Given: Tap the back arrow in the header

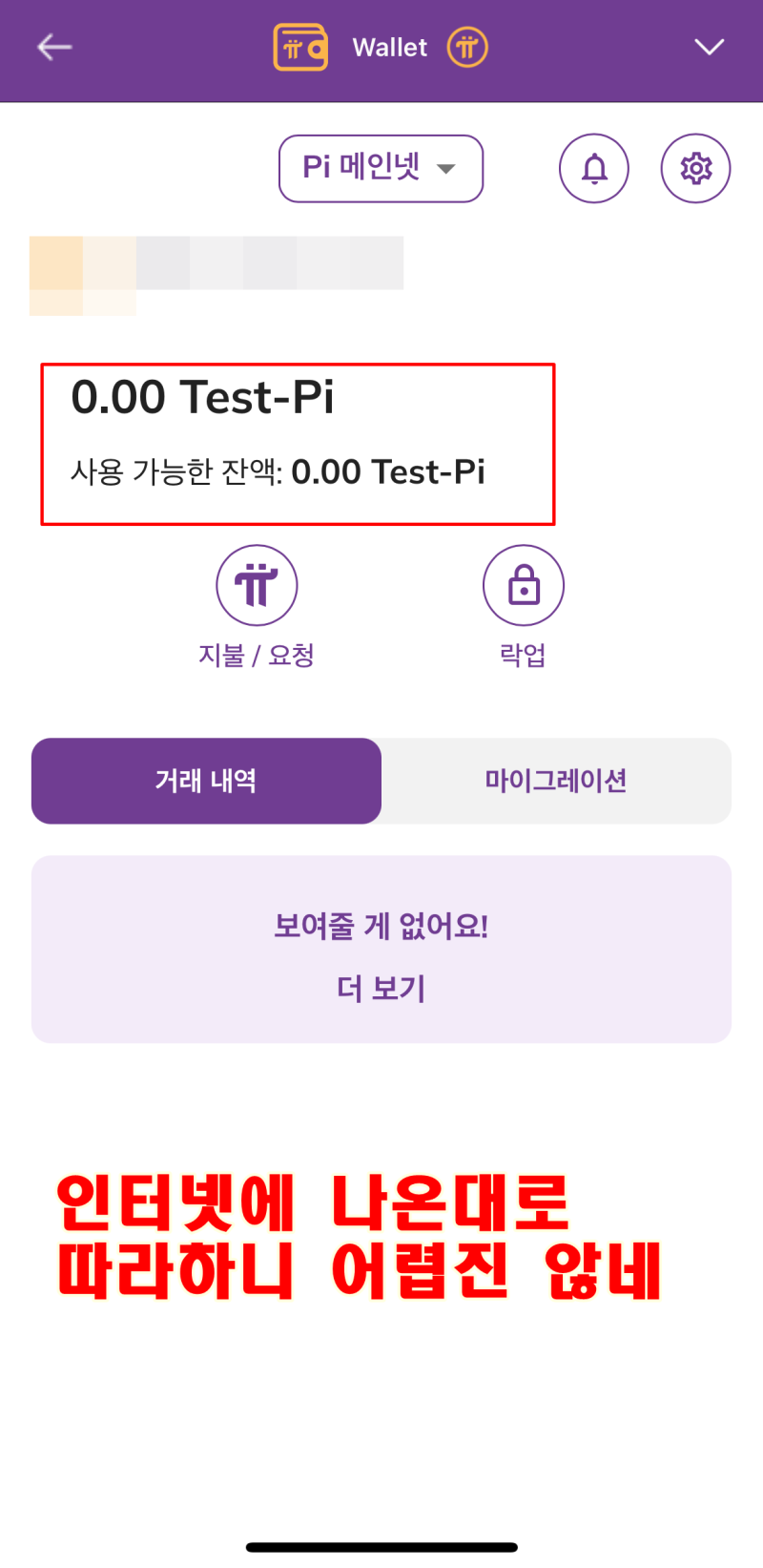Looking at the screenshot, I should (54, 46).
